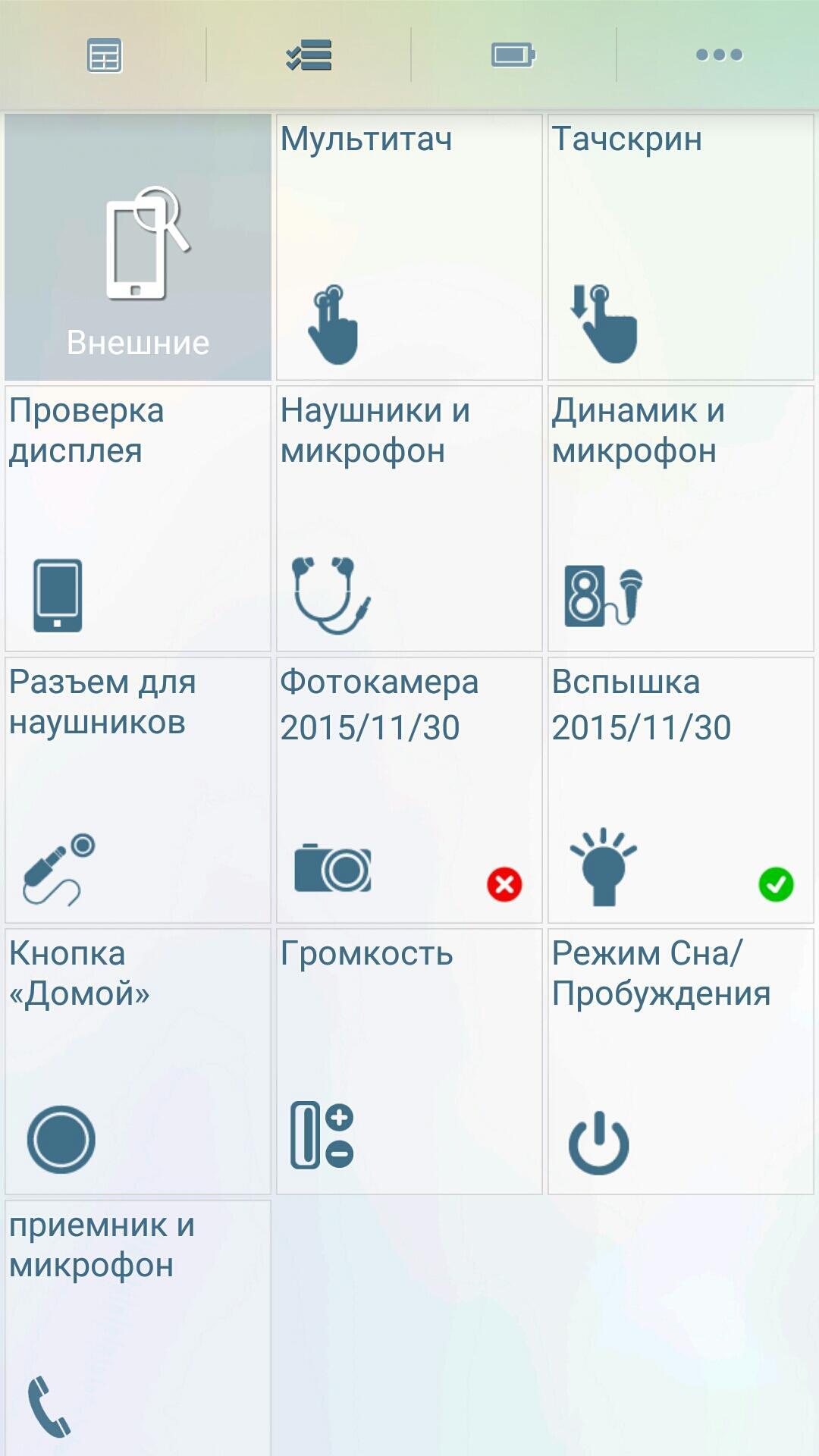Switch to the checklist tab
Image resolution: width=819 pixels, height=1456 pixels.
click(309, 55)
